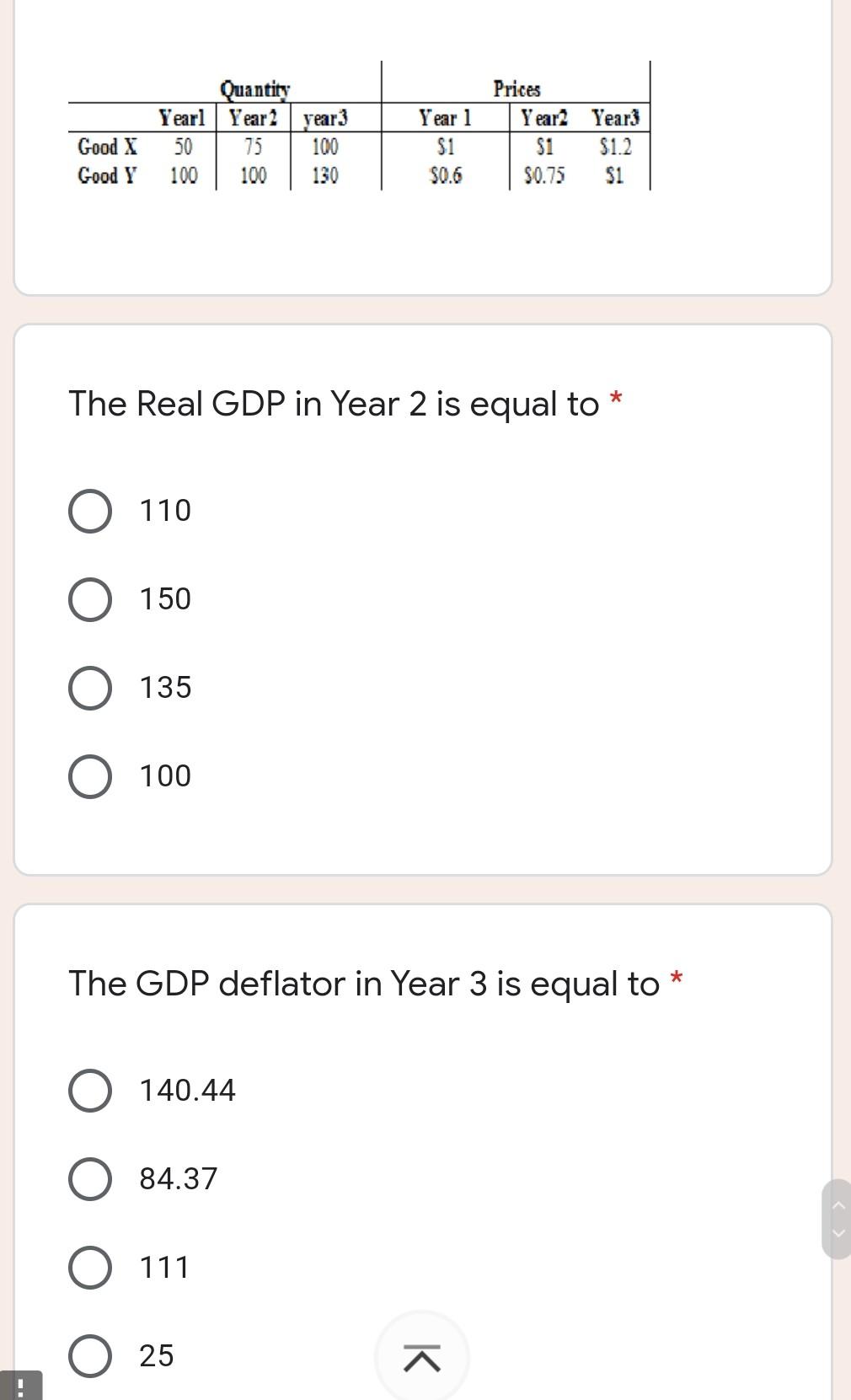Choose 150 as the Real GDP answer

[x=90, y=599]
